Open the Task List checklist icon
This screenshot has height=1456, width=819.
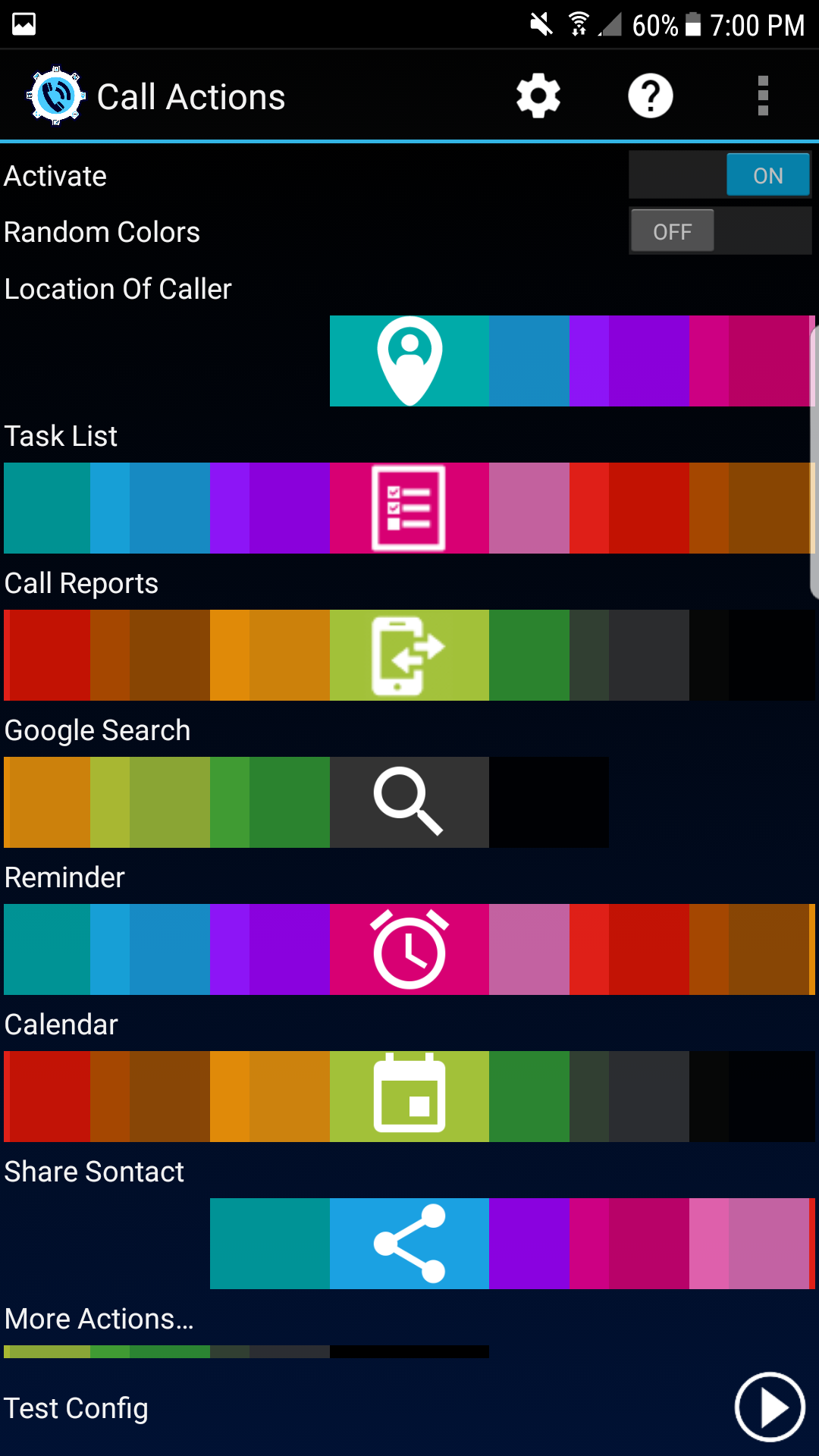click(409, 508)
